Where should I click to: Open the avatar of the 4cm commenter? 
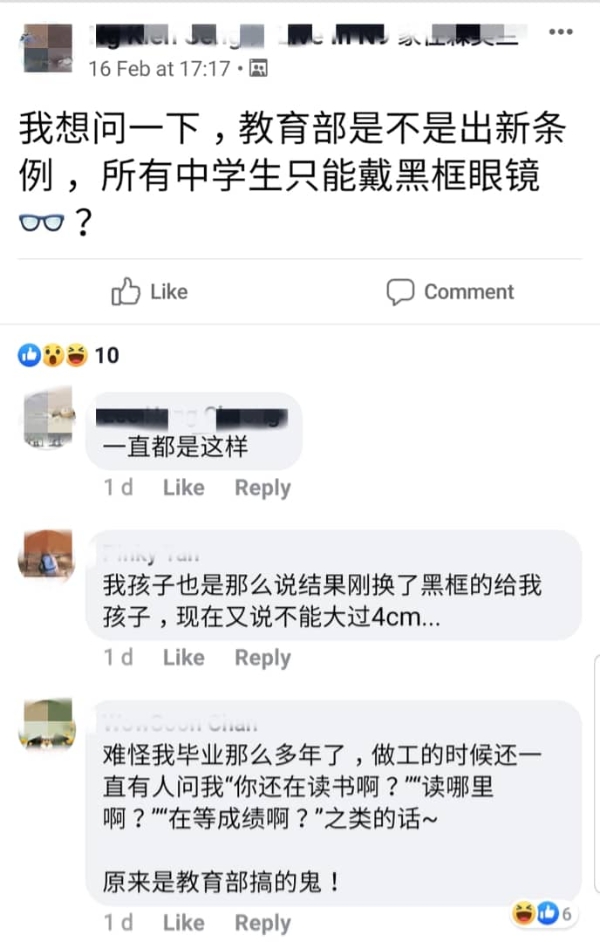pos(46,554)
